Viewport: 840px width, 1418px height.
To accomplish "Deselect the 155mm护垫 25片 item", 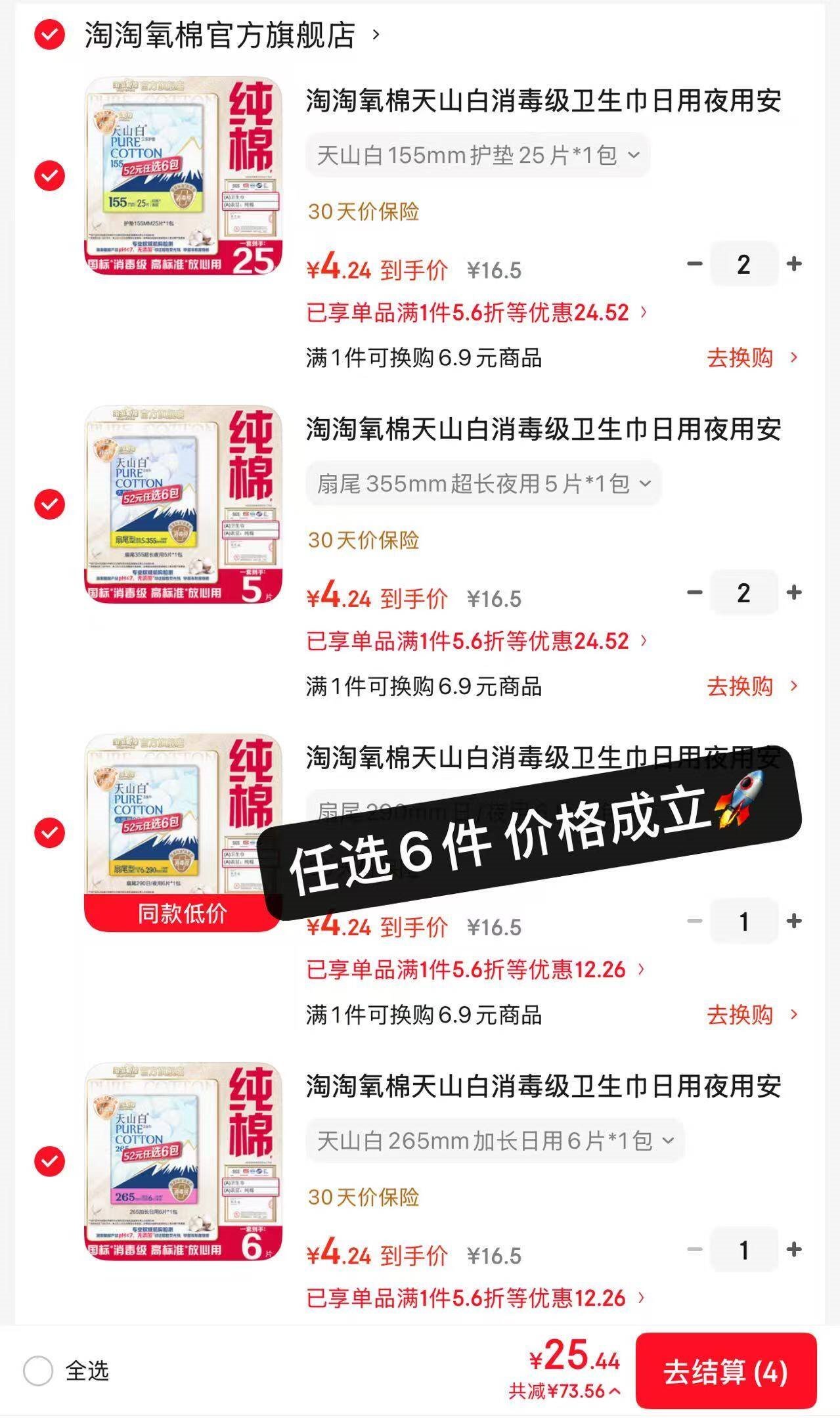I will [49, 176].
